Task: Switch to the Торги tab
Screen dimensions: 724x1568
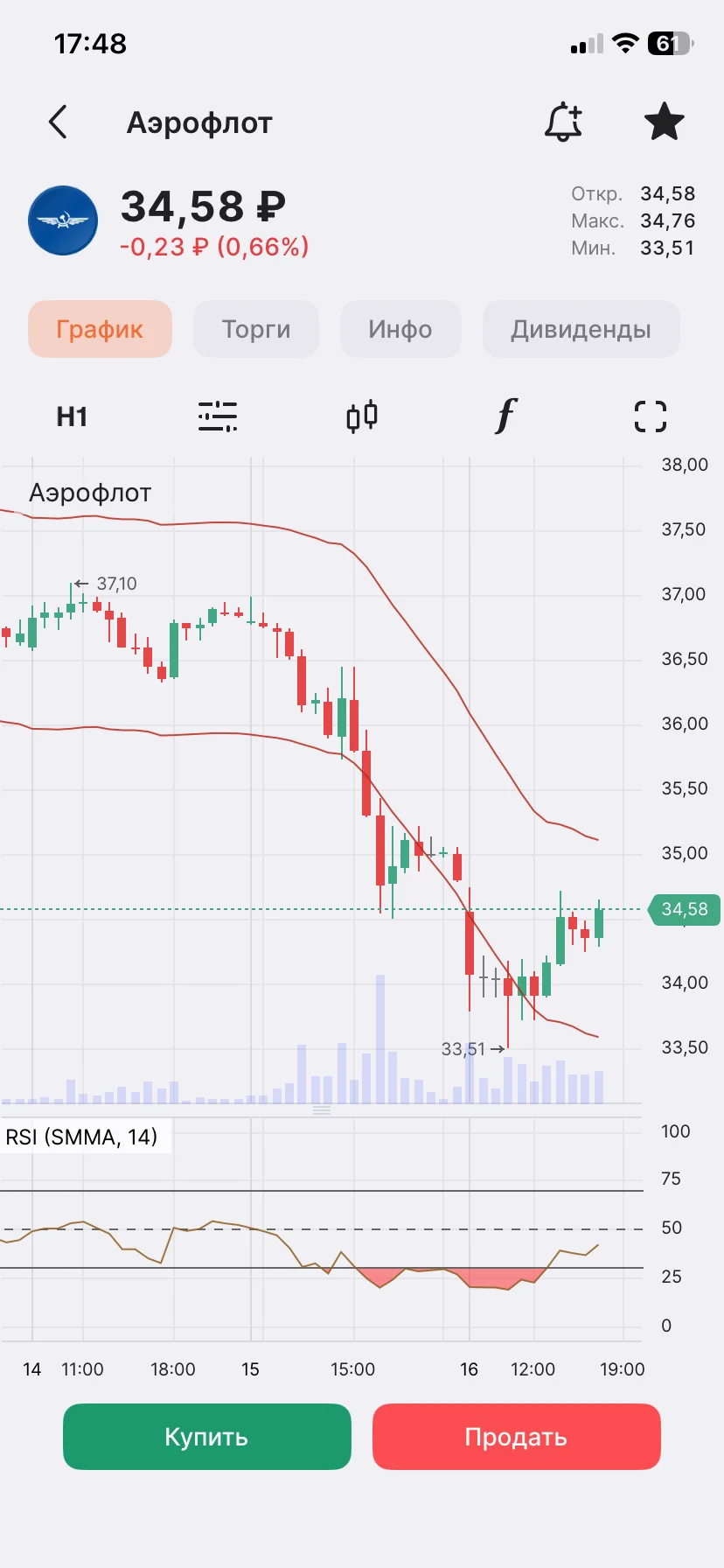Action: (x=256, y=329)
